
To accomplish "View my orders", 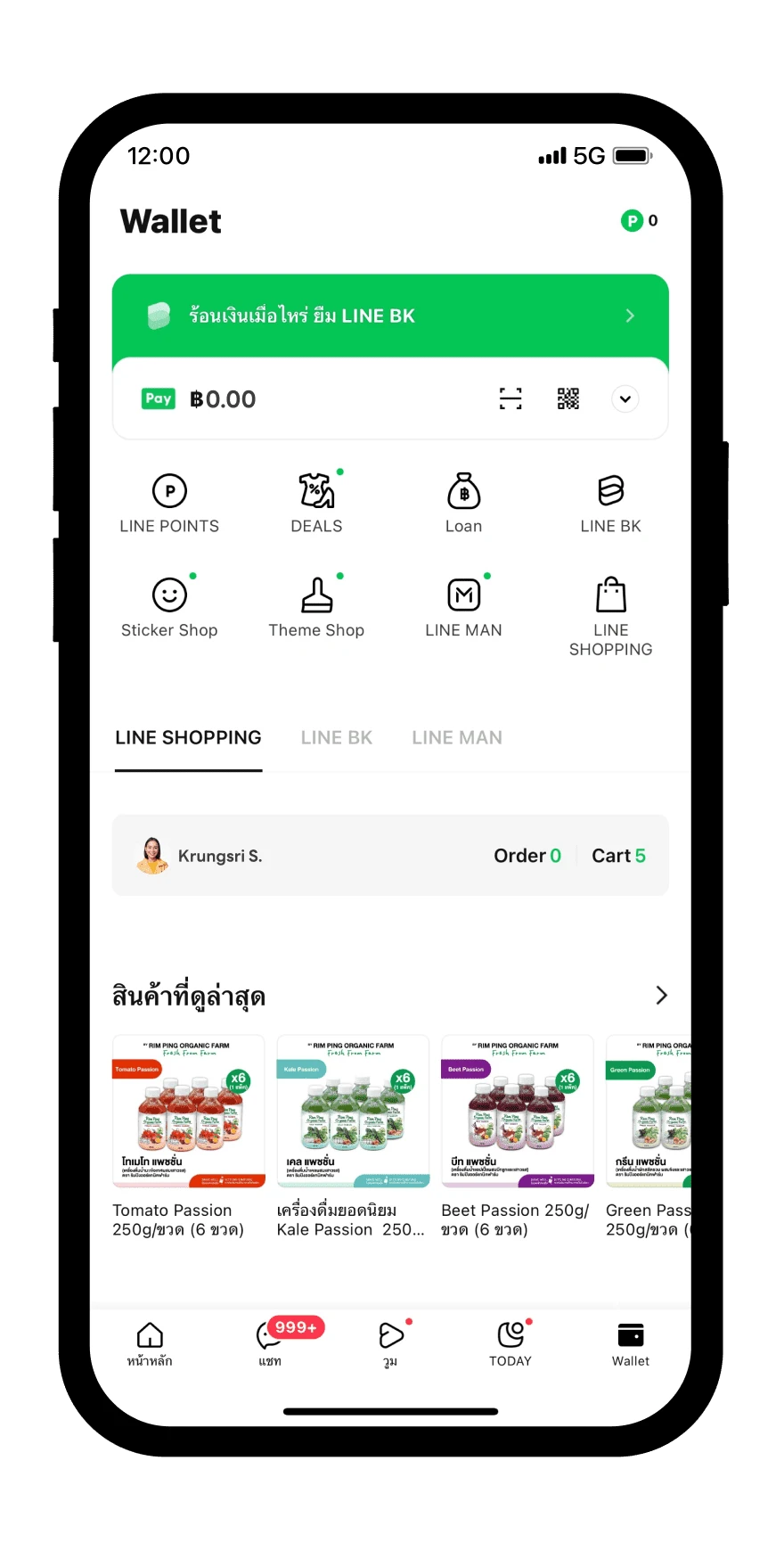I will 527,856.
